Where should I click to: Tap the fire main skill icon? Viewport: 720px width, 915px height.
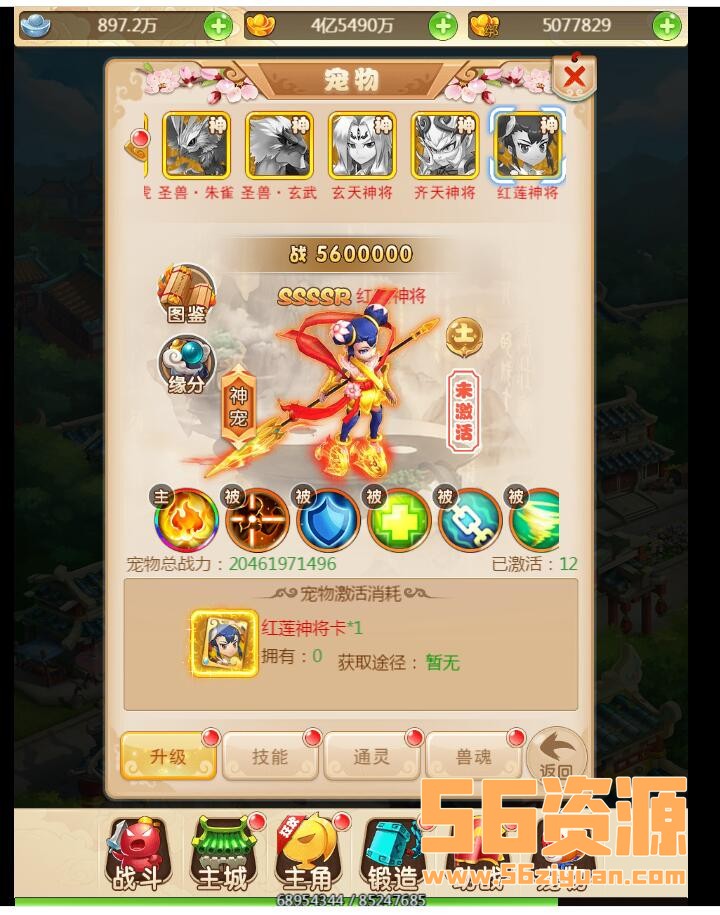point(186,519)
